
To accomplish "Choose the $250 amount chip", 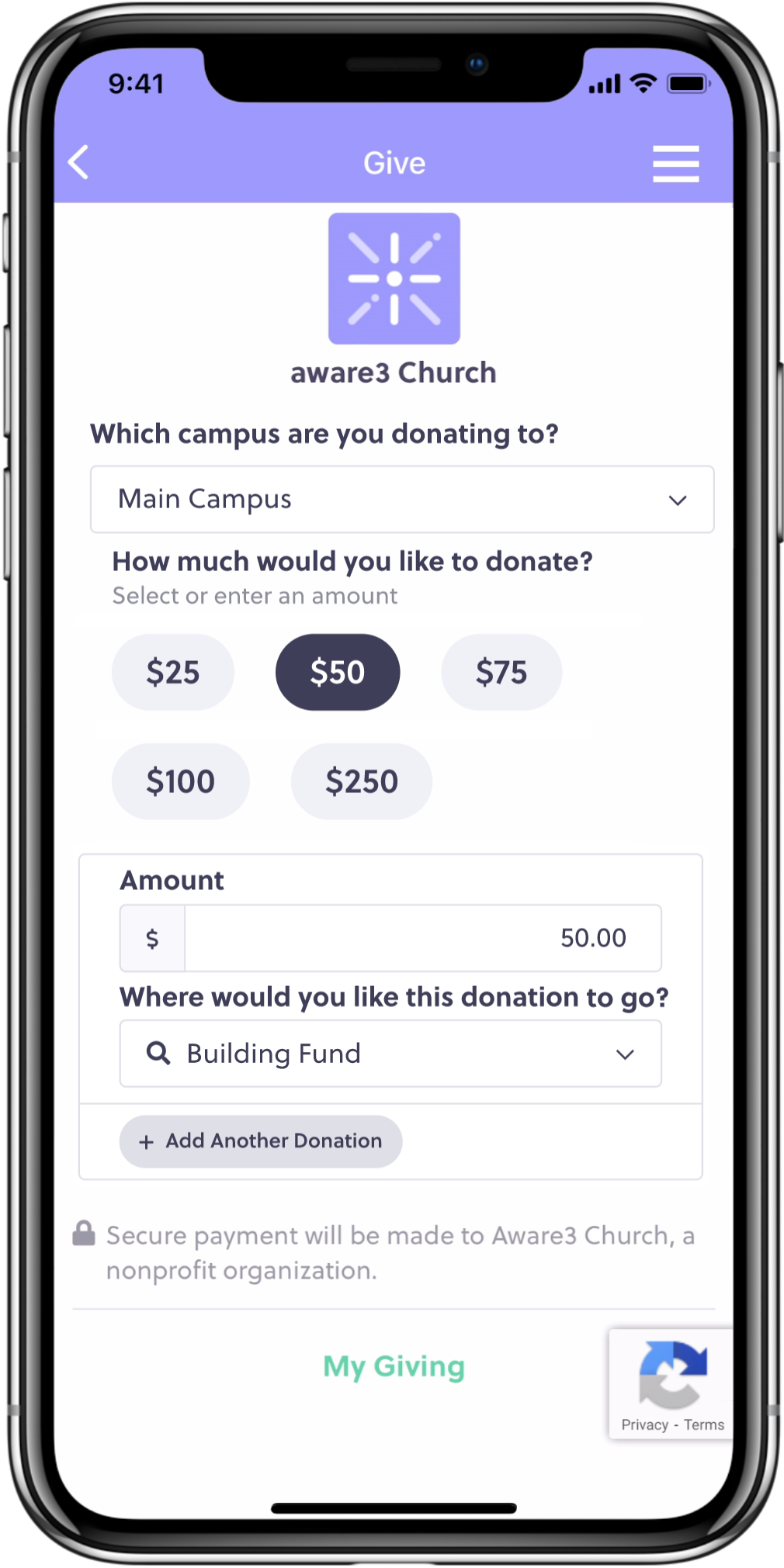I will tap(361, 781).
